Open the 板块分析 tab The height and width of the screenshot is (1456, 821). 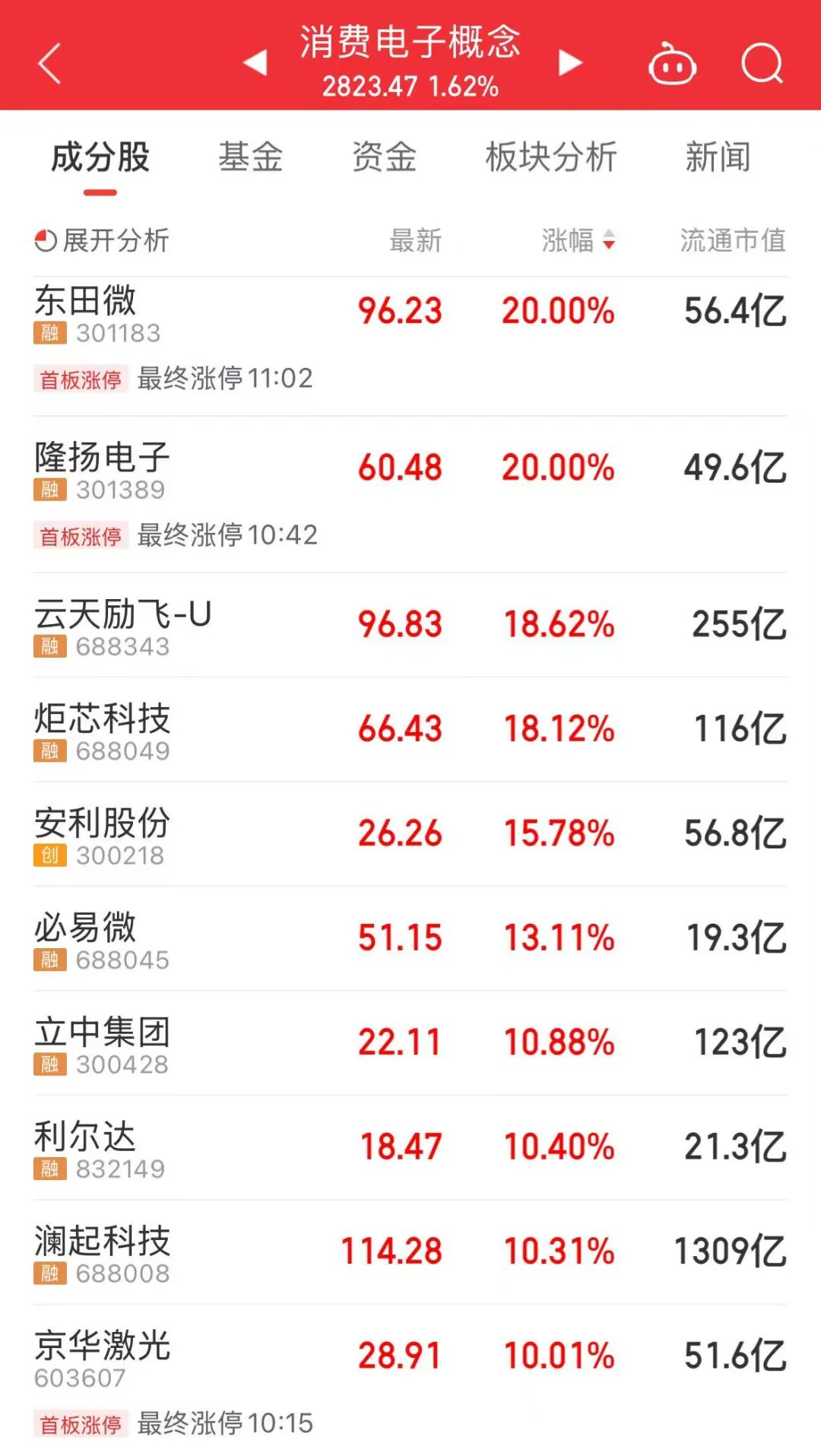[x=551, y=157]
